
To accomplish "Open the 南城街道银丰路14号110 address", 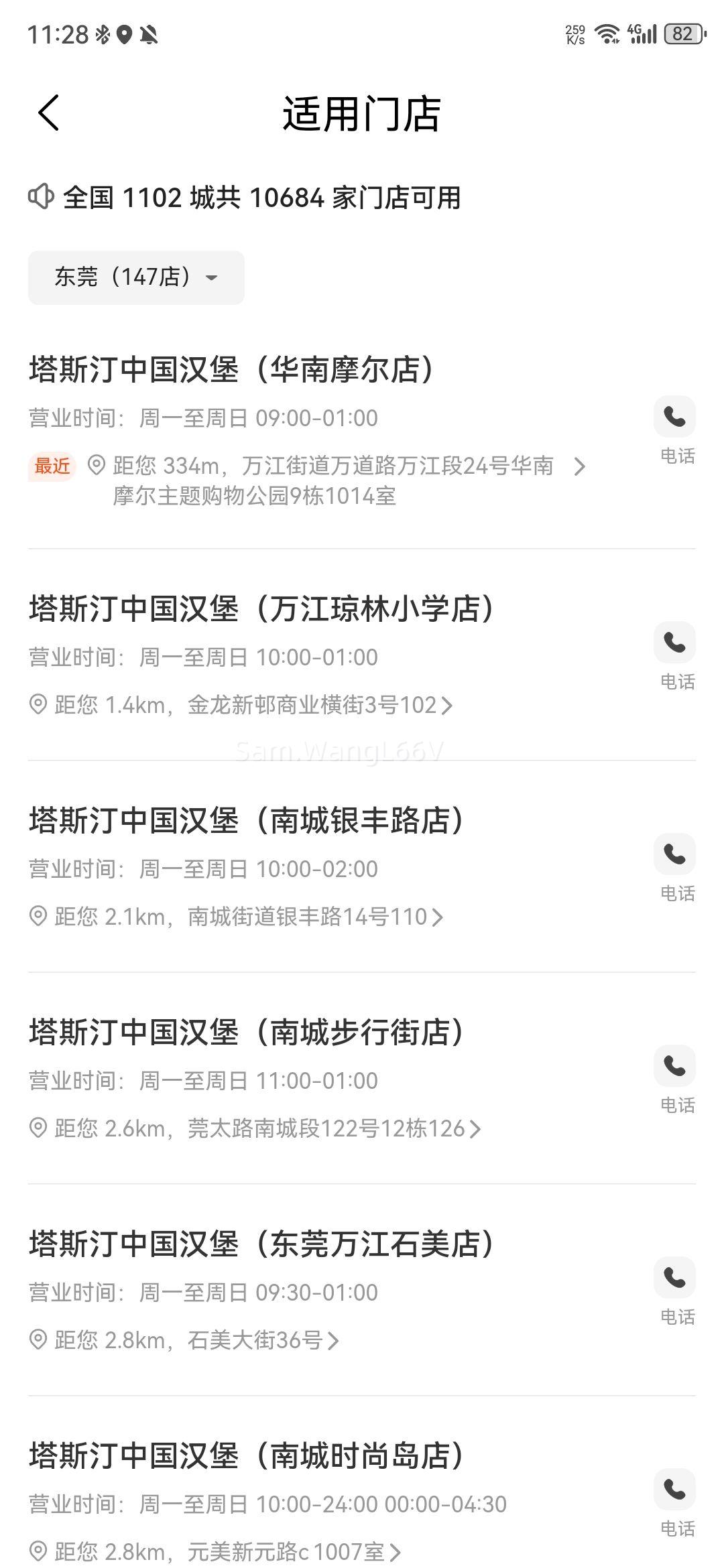I will point(307,917).
